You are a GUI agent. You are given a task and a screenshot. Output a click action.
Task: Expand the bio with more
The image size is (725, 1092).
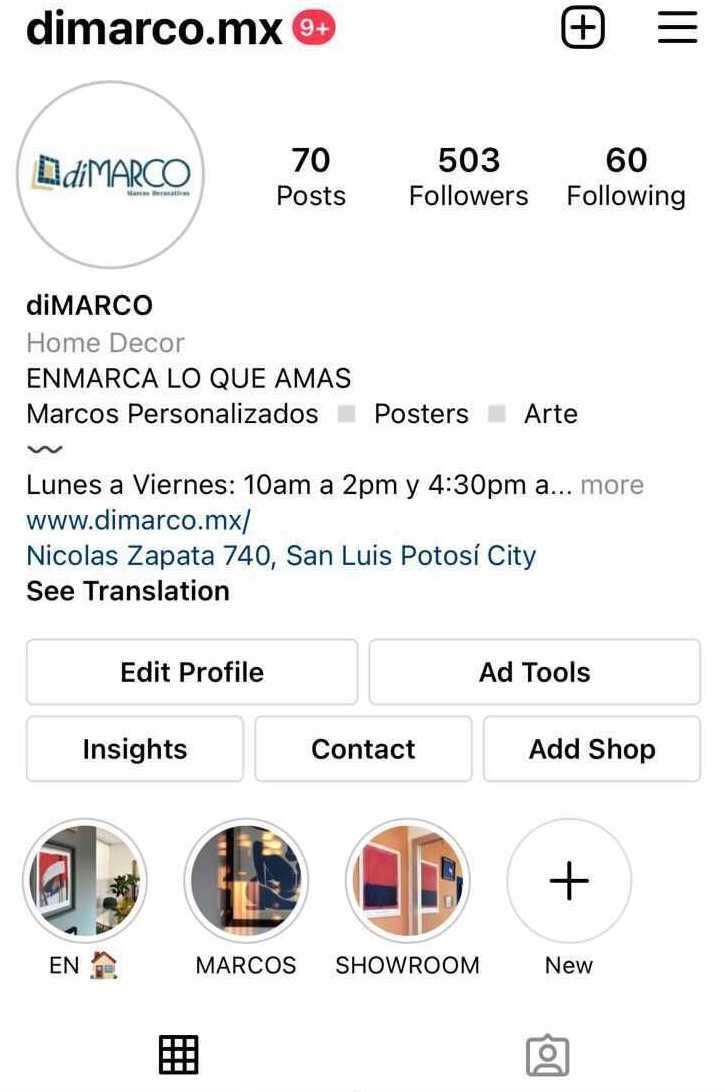pos(612,485)
